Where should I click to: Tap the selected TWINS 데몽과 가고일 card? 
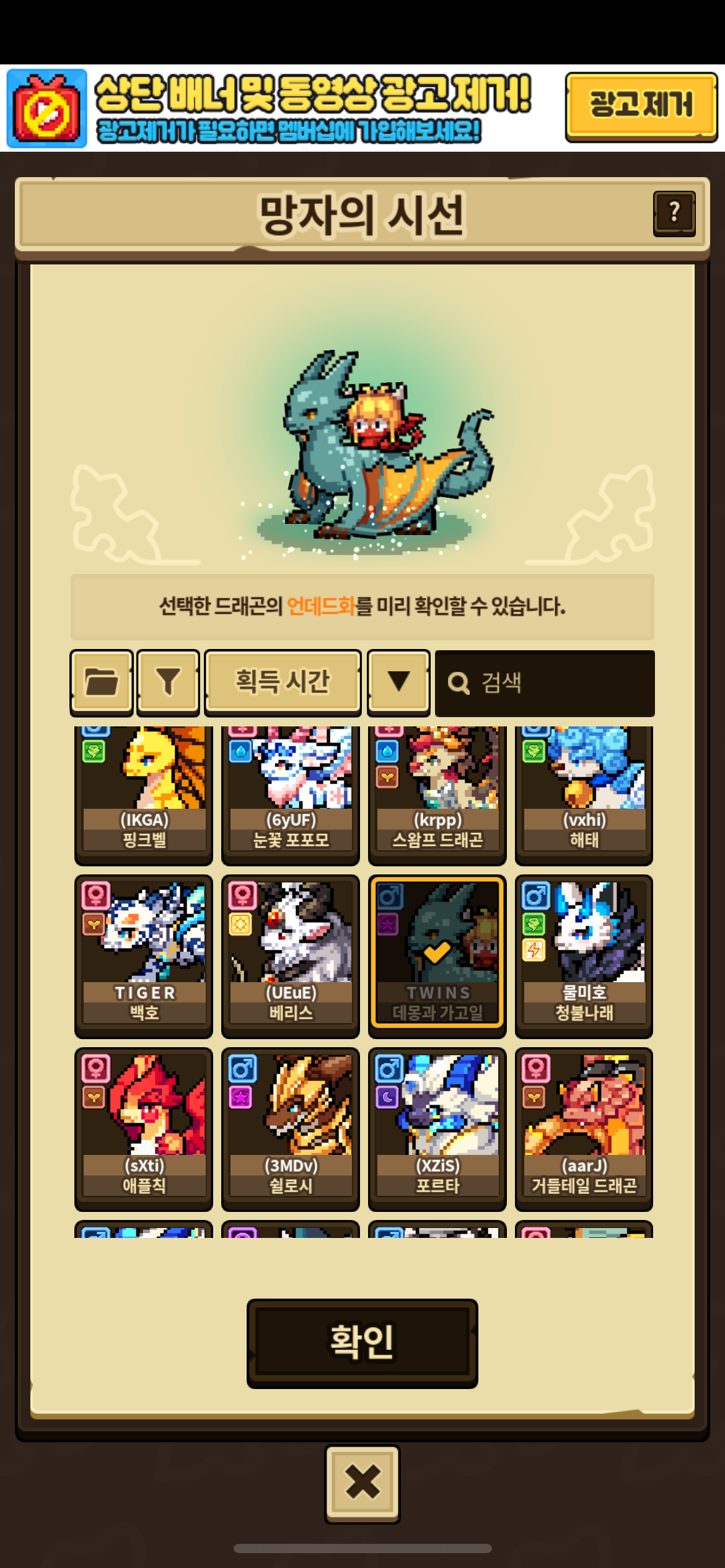coord(437,956)
